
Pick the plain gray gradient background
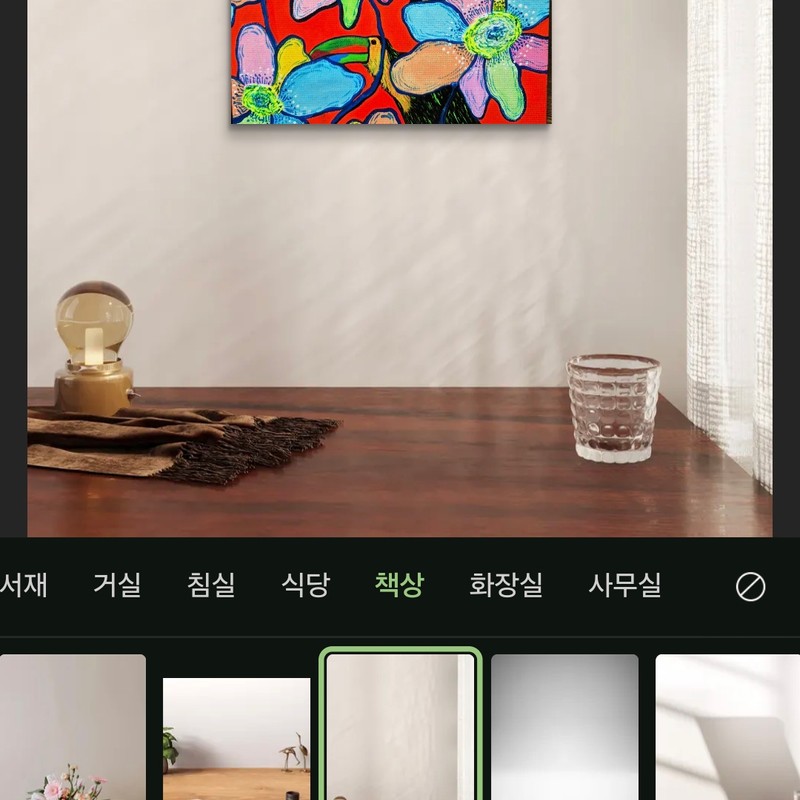coord(564,728)
